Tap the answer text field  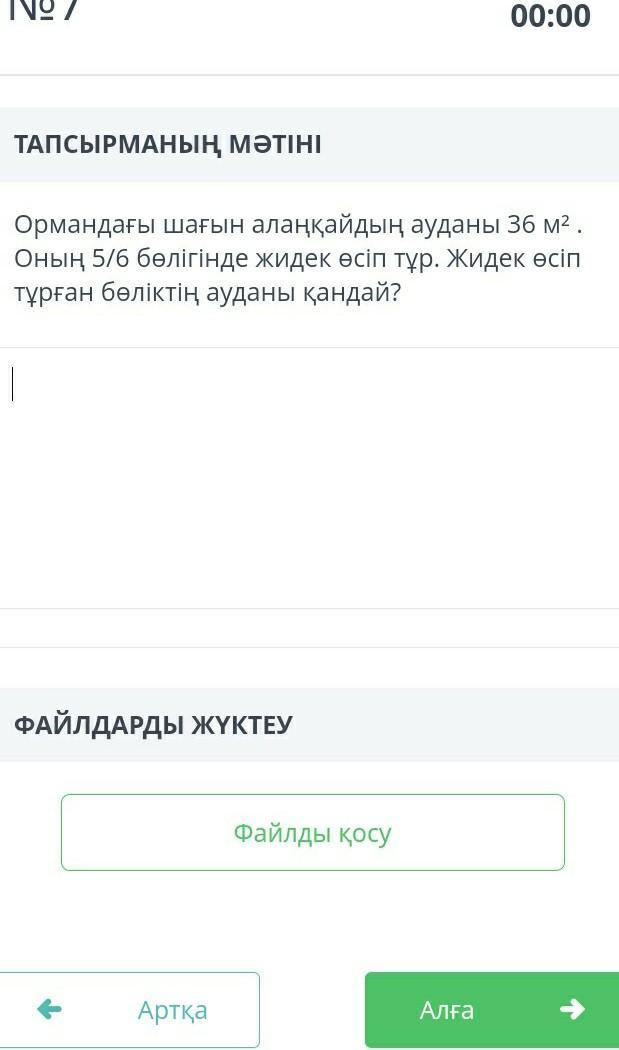(310, 477)
